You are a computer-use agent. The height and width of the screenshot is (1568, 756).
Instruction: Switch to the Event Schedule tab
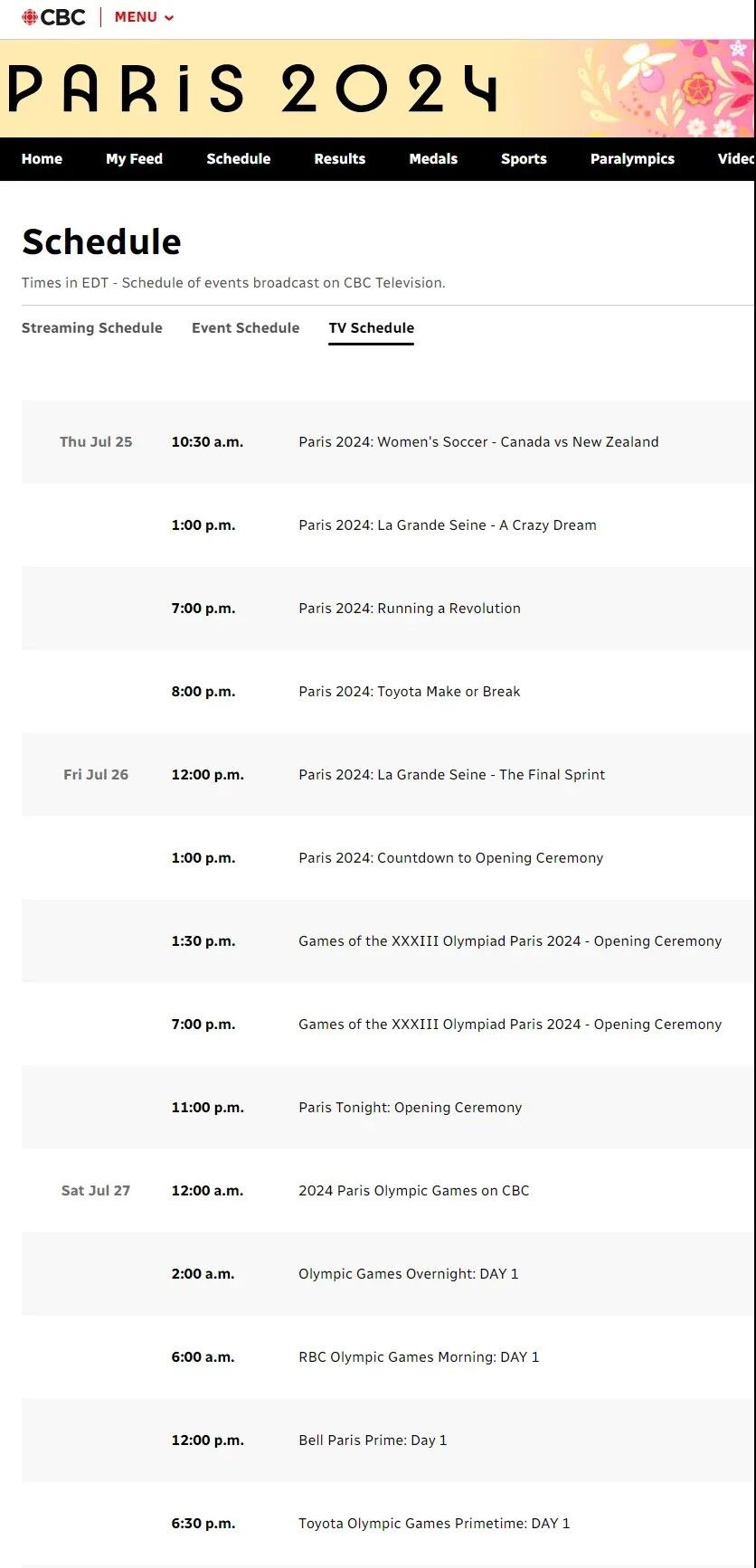[245, 328]
